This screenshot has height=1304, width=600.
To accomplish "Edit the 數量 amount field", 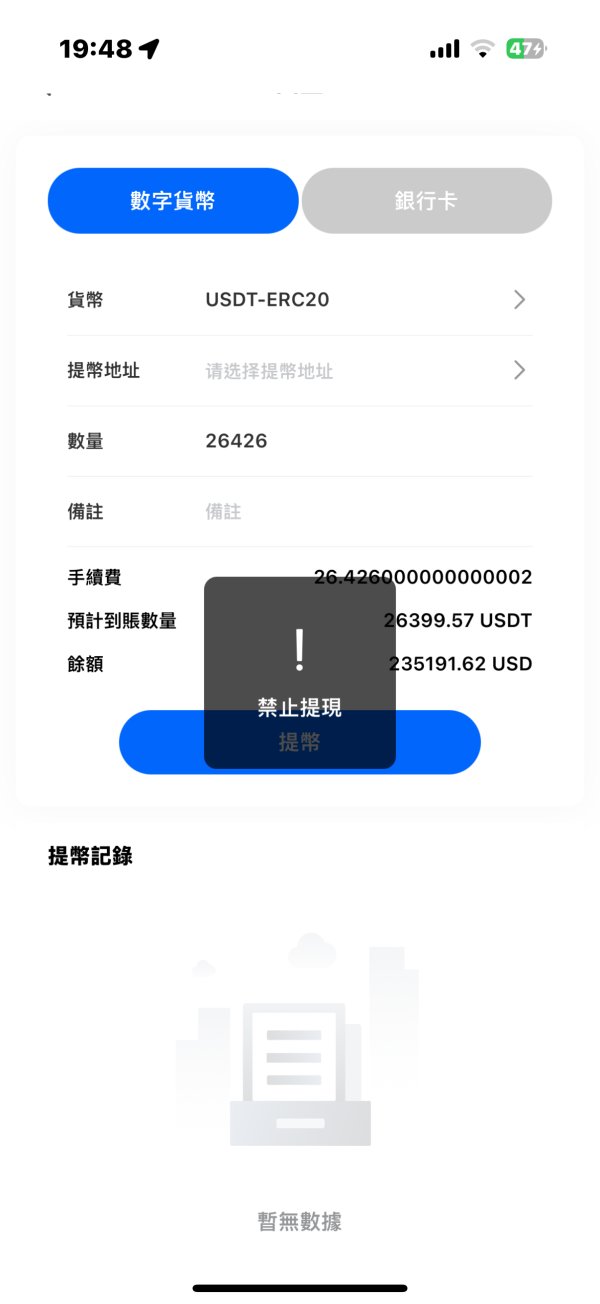I will coord(300,441).
